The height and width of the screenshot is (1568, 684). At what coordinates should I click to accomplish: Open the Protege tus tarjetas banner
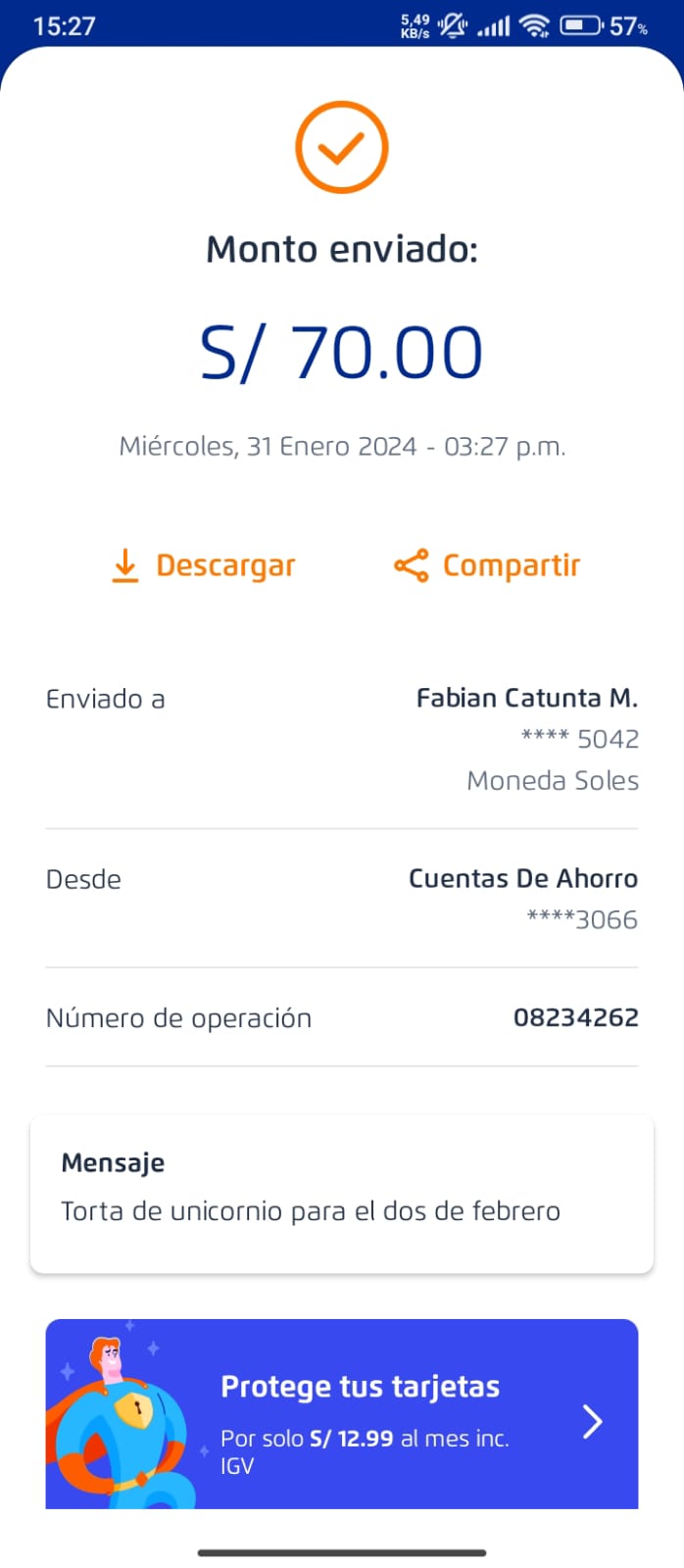(342, 1413)
